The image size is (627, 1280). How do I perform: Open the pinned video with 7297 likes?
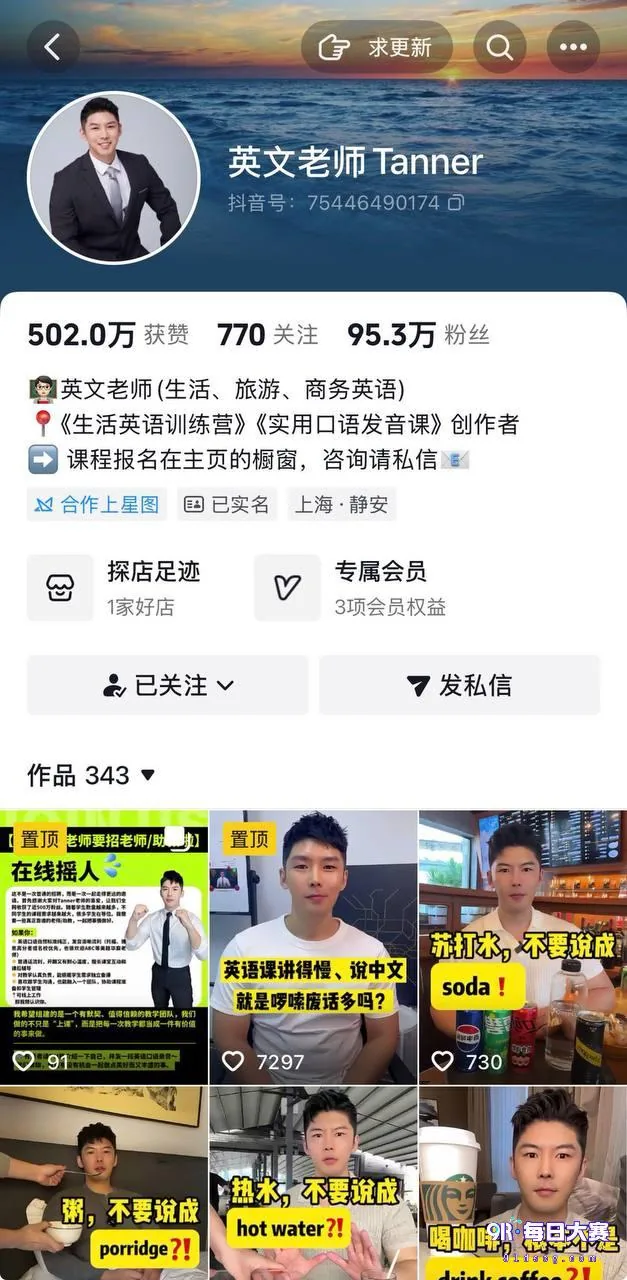(313, 947)
